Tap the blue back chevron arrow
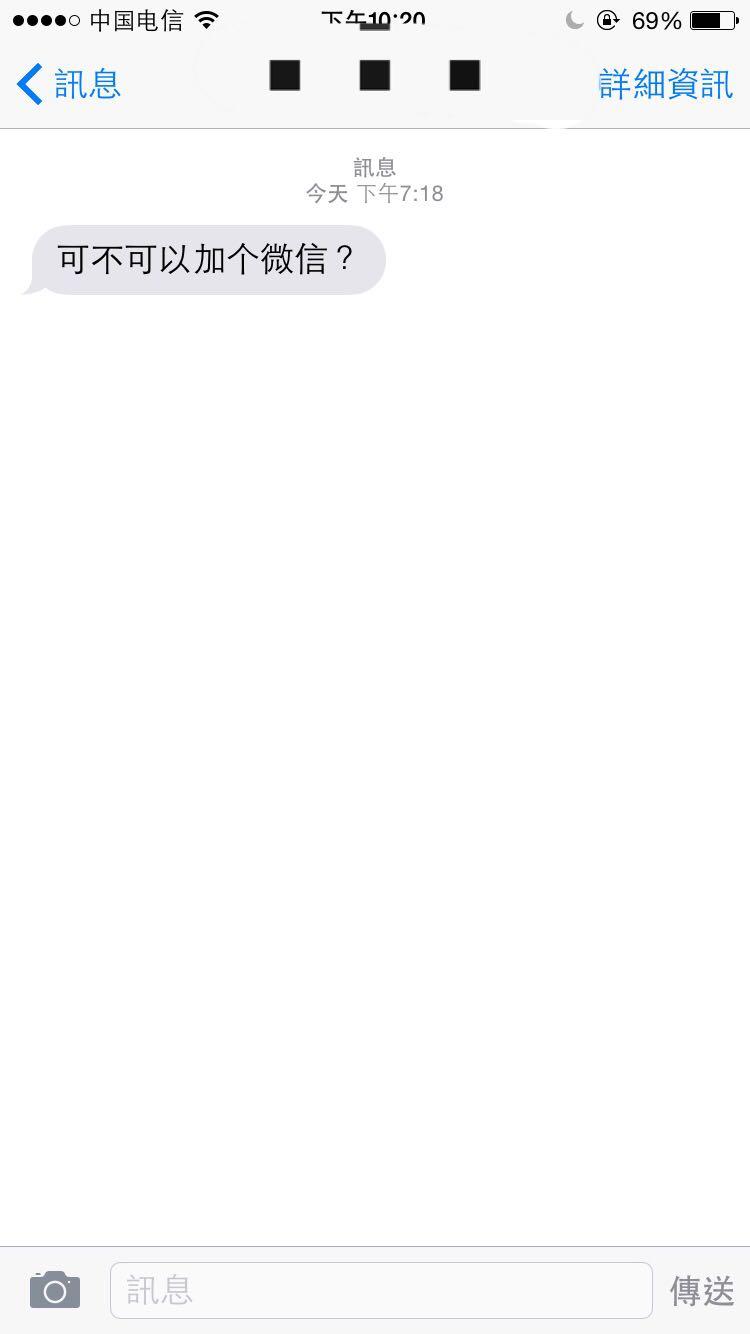The image size is (750, 1334). (27, 83)
